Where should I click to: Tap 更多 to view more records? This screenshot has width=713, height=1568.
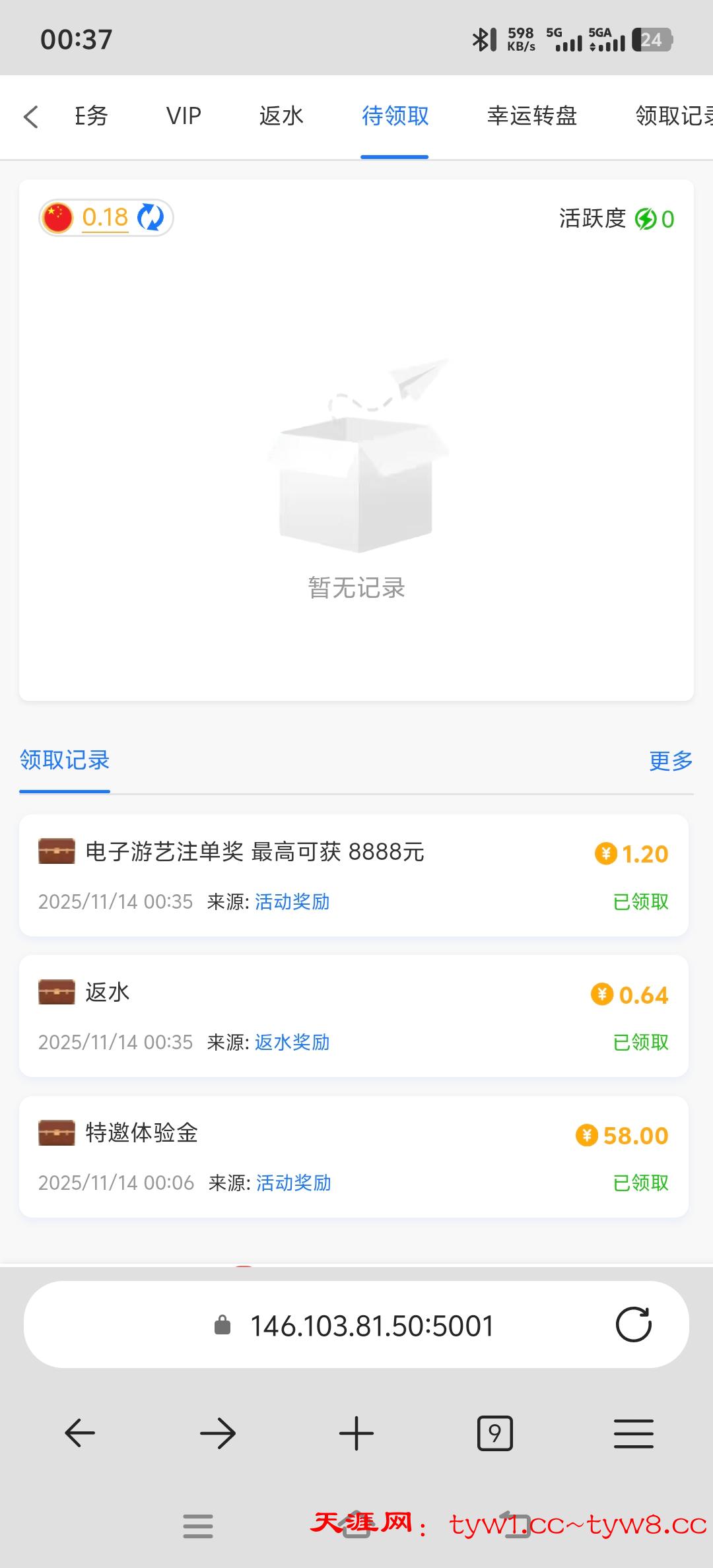670,761
